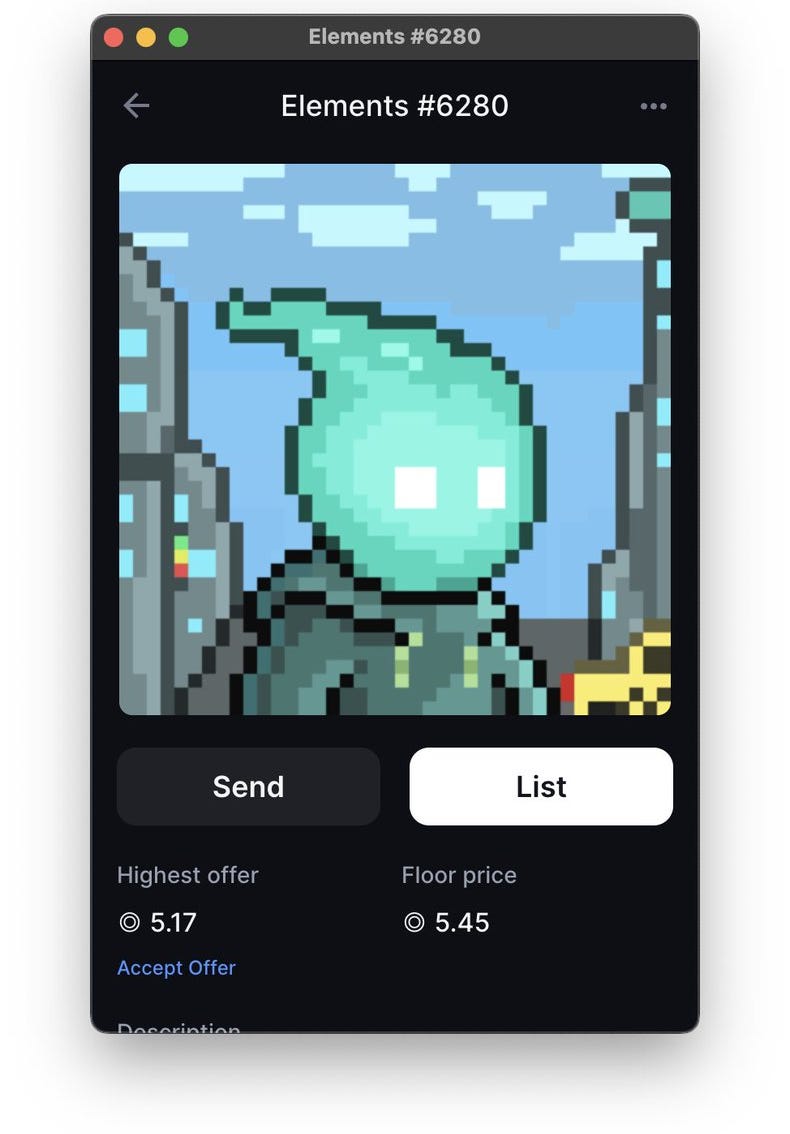The width and height of the screenshot is (790, 1134).
Task: Open the Elements #6280 artwork image
Action: tap(395, 439)
